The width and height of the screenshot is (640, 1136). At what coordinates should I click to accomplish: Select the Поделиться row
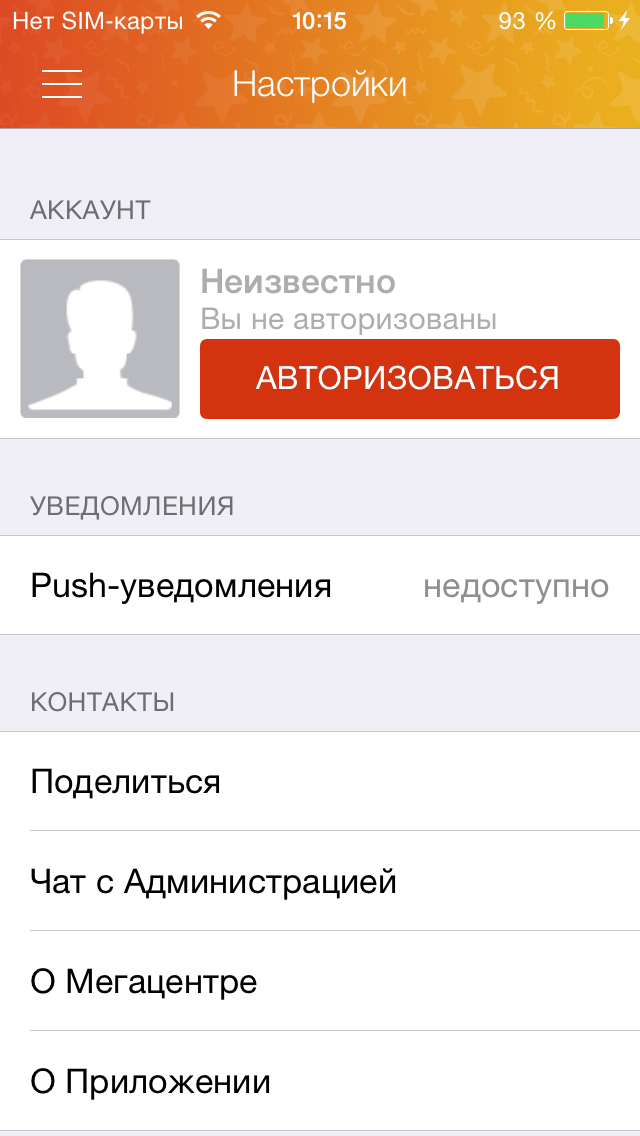coord(320,781)
